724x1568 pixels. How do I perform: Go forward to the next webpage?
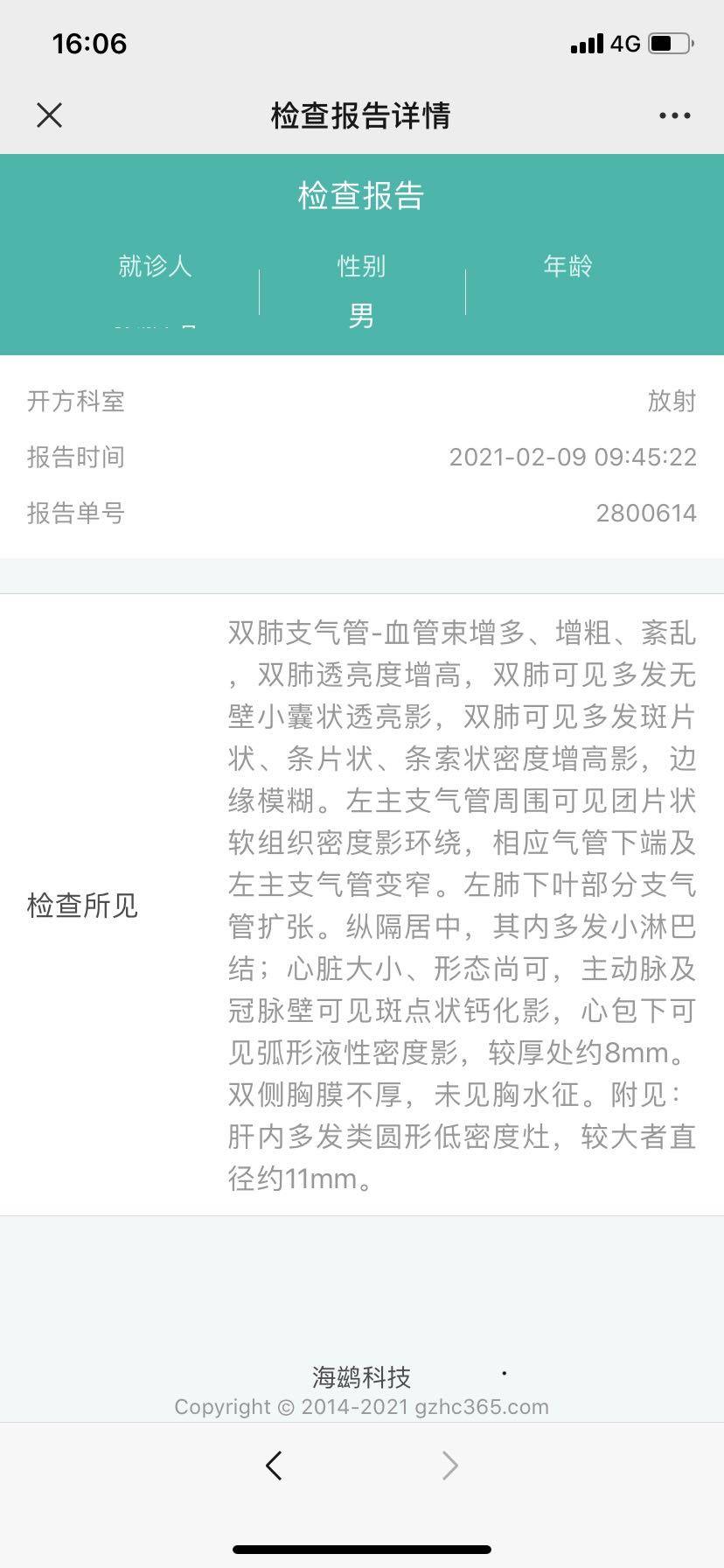(x=449, y=1465)
